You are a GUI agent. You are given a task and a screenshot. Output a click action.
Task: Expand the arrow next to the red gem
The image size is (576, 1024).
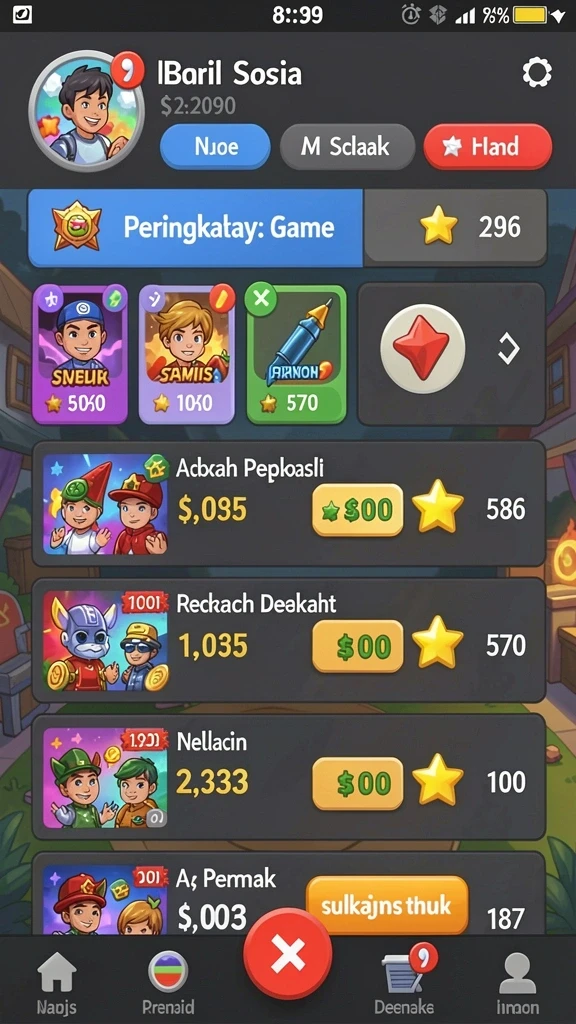tap(508, 349)
